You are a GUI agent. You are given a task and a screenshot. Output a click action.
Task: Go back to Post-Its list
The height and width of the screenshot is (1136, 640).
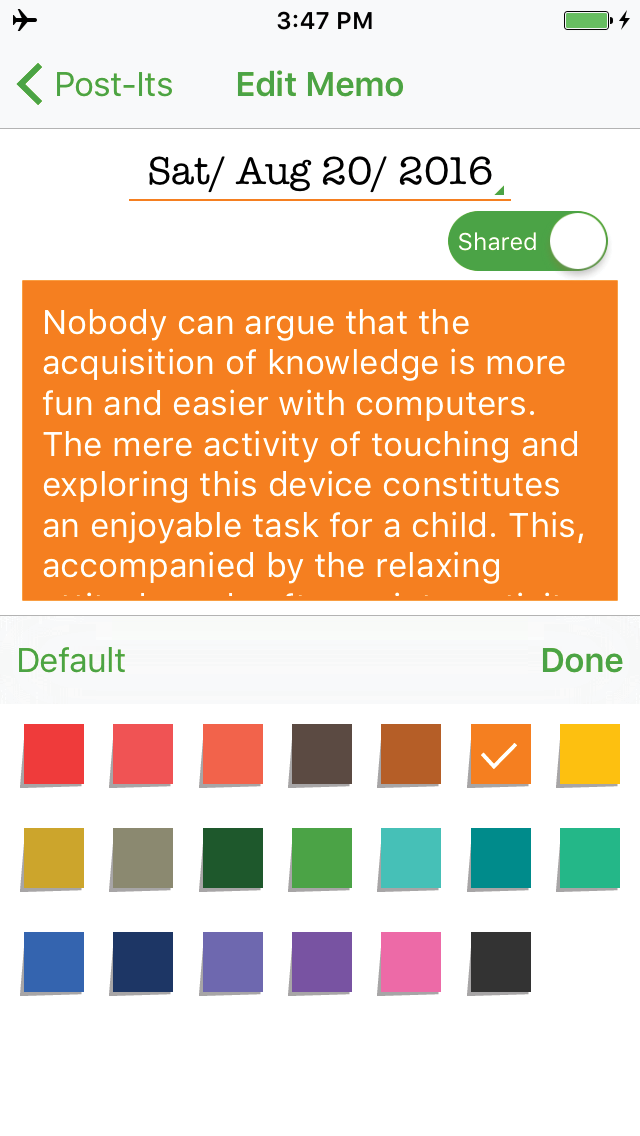(x=95, y=85)
